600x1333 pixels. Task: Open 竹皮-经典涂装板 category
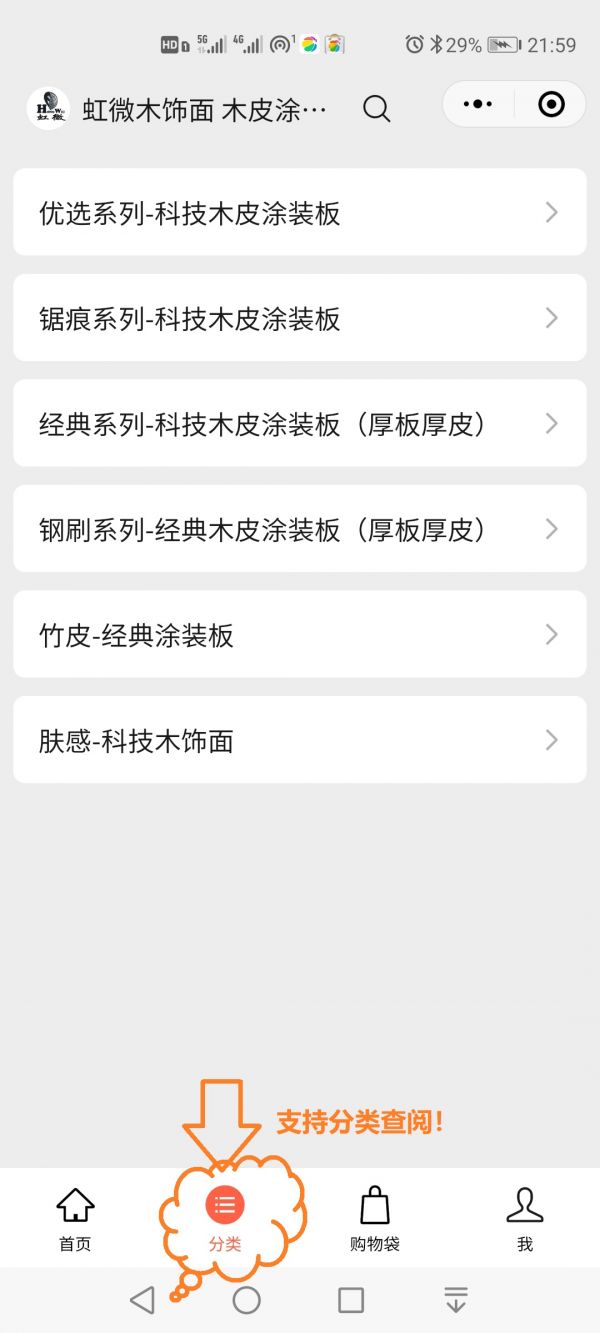[x=299, y=635]
